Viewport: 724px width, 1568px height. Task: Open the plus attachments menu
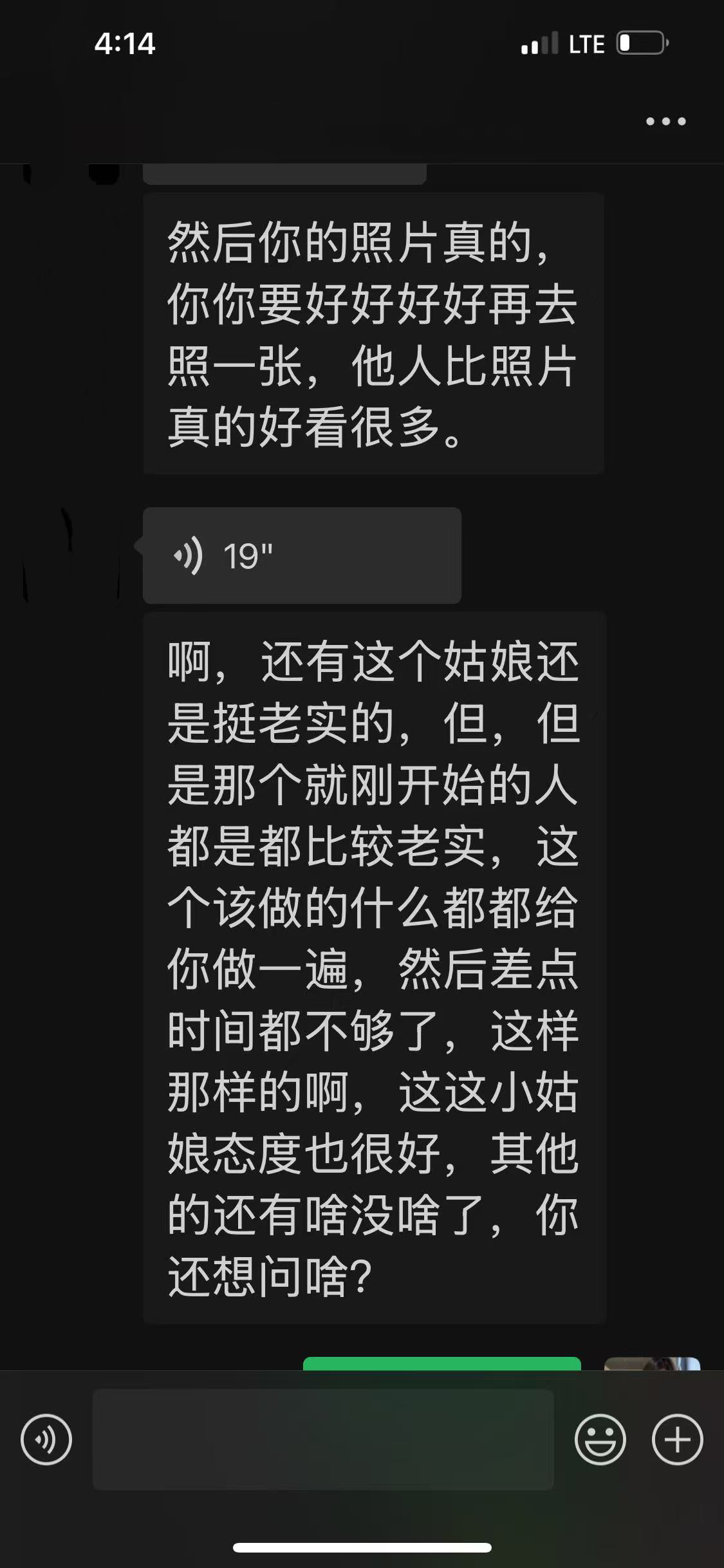677,1439
